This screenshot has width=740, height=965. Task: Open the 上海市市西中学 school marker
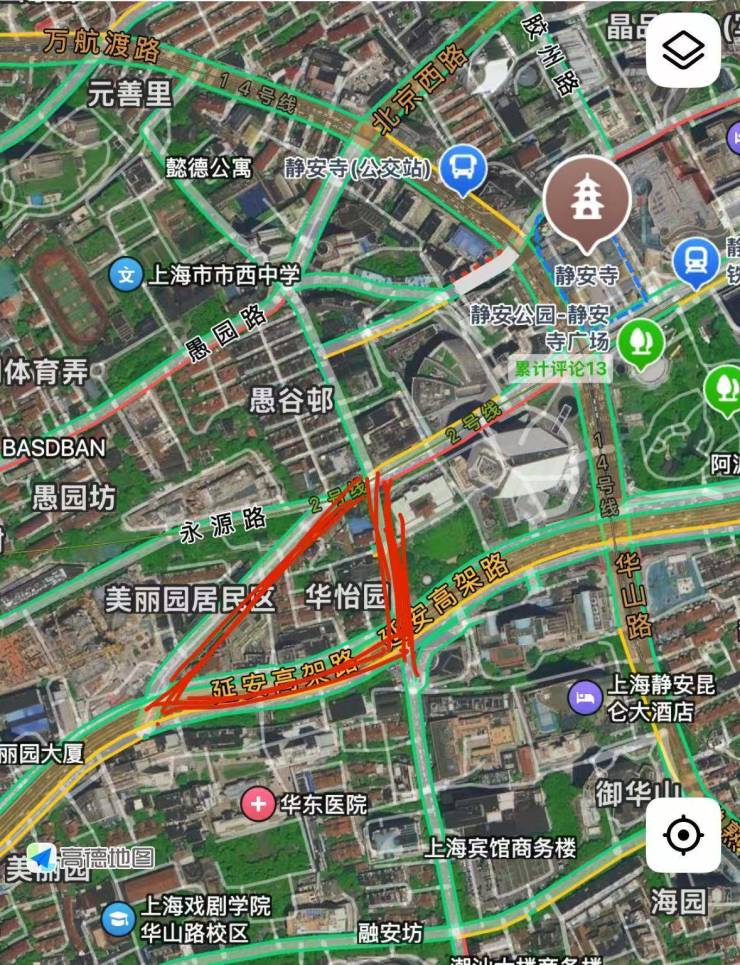pyautogui.click(x=126, y=273)
